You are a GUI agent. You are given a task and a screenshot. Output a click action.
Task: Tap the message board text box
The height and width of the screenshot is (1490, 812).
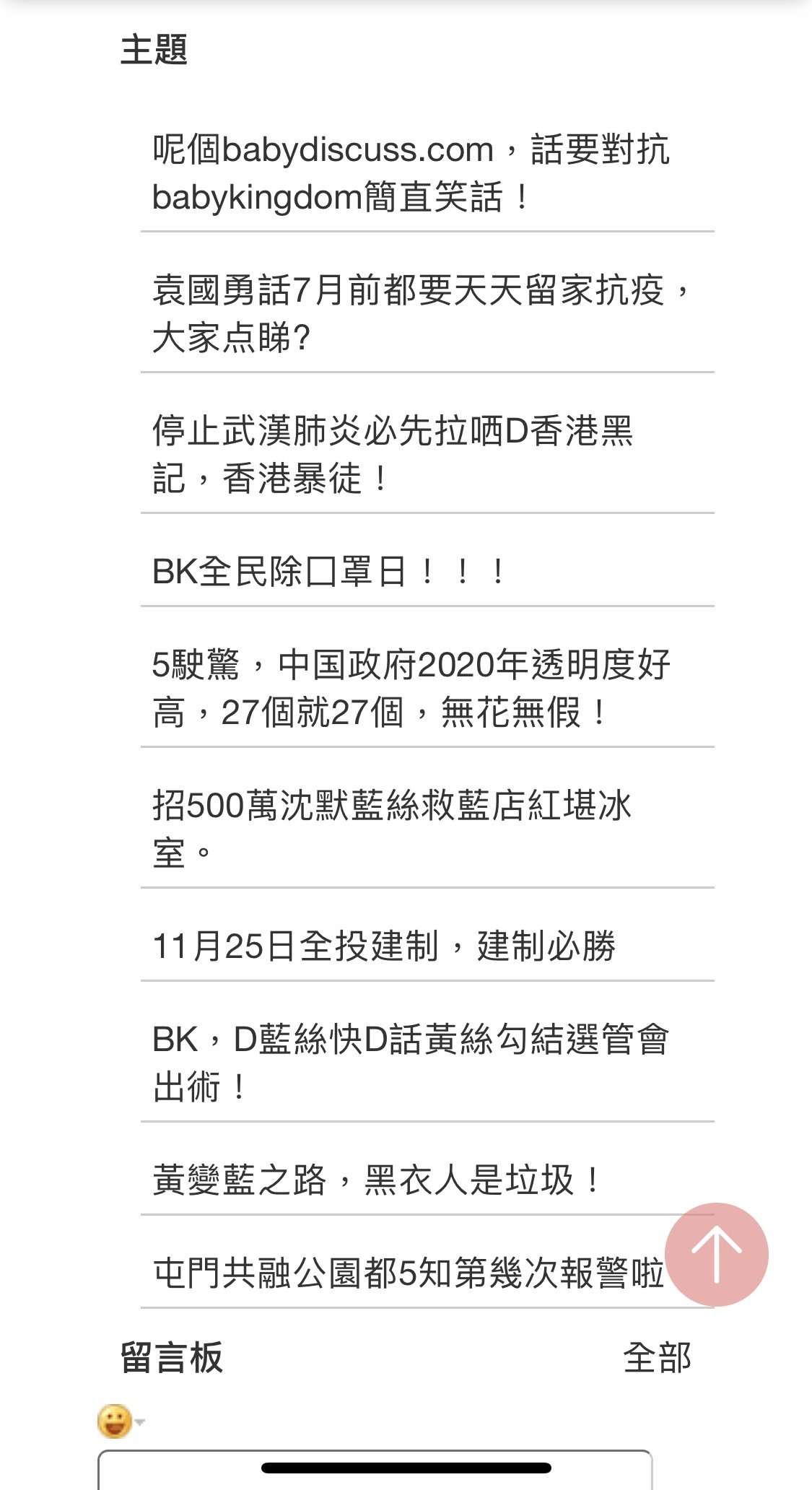pos(375,1470)
